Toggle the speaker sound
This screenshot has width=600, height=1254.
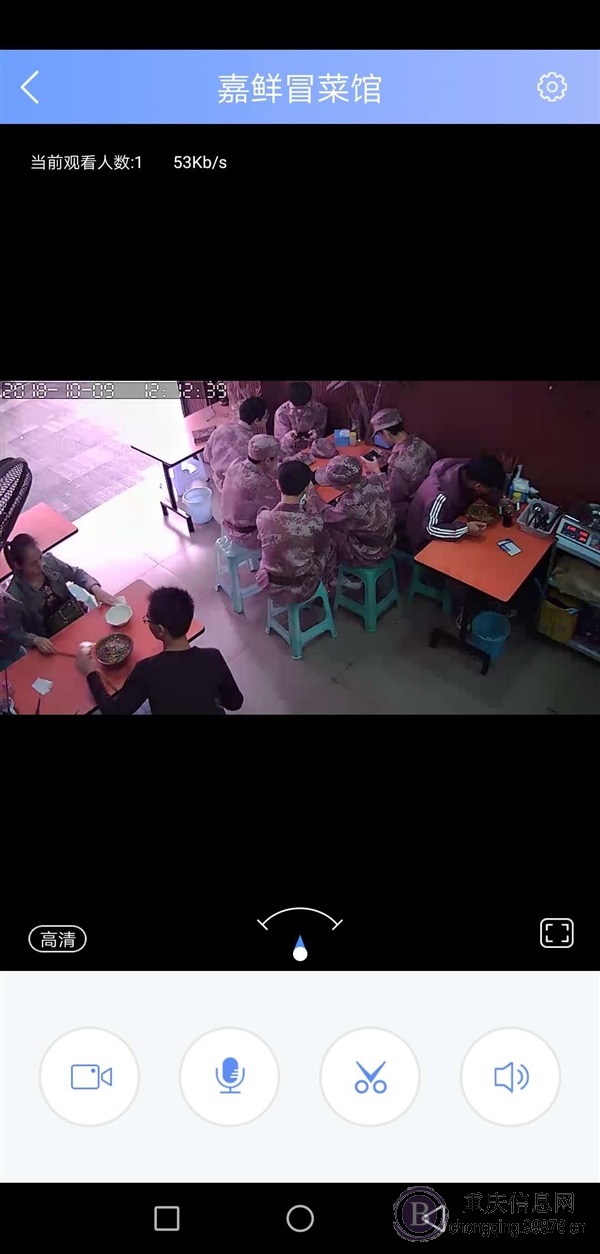point(510,1077)
